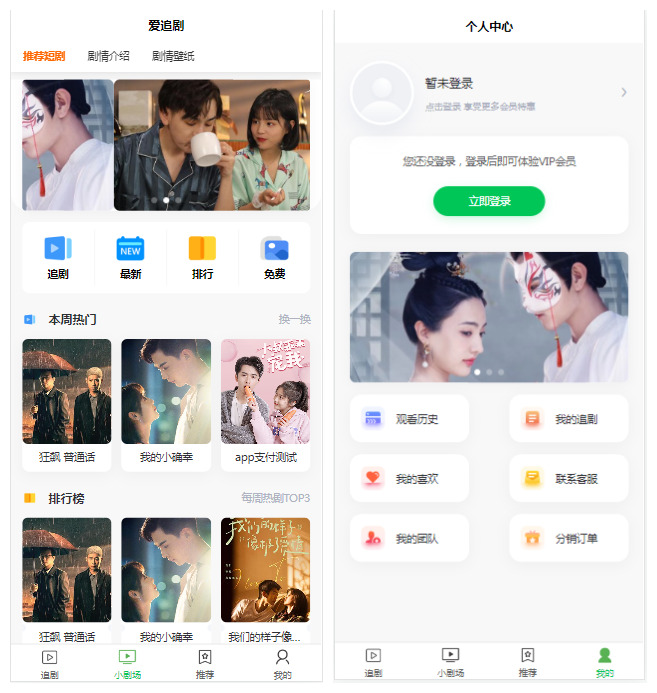Open 我的追剧 list

click(568, 419)
